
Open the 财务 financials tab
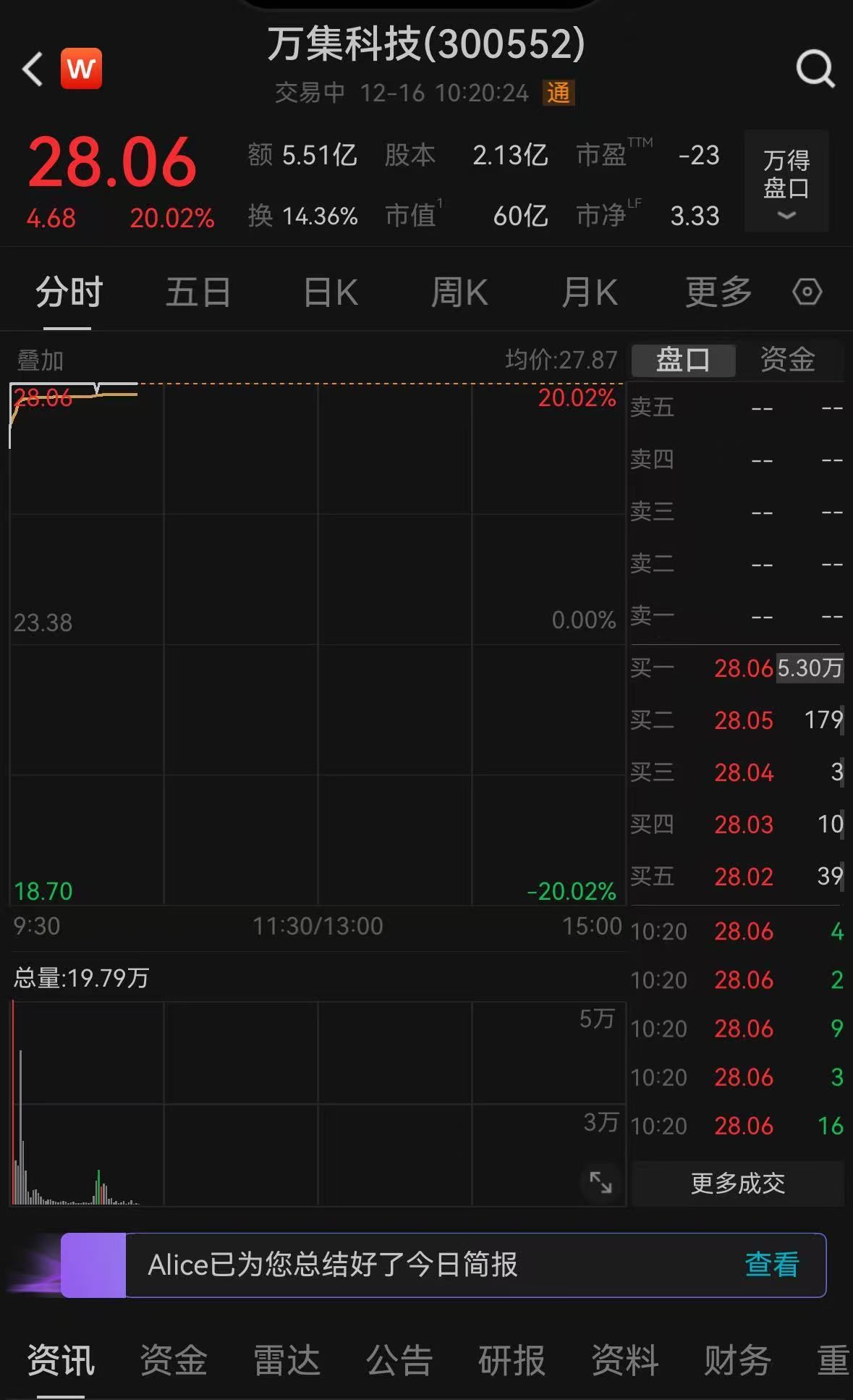click(x=737, y=1360)
